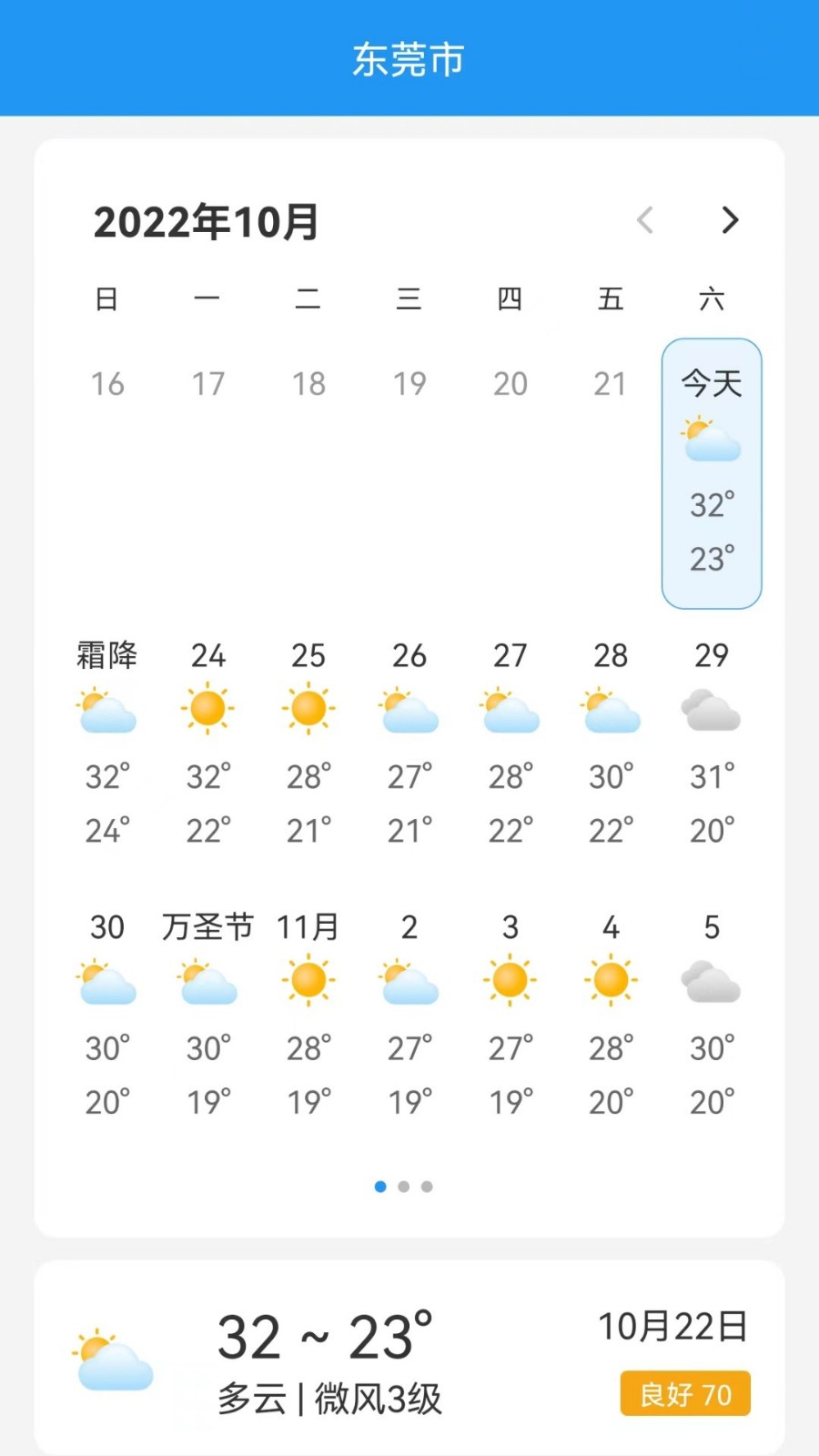Select day 27 forecast
The height and width of the screenshot is (1456, 819).
click(511, 742)
